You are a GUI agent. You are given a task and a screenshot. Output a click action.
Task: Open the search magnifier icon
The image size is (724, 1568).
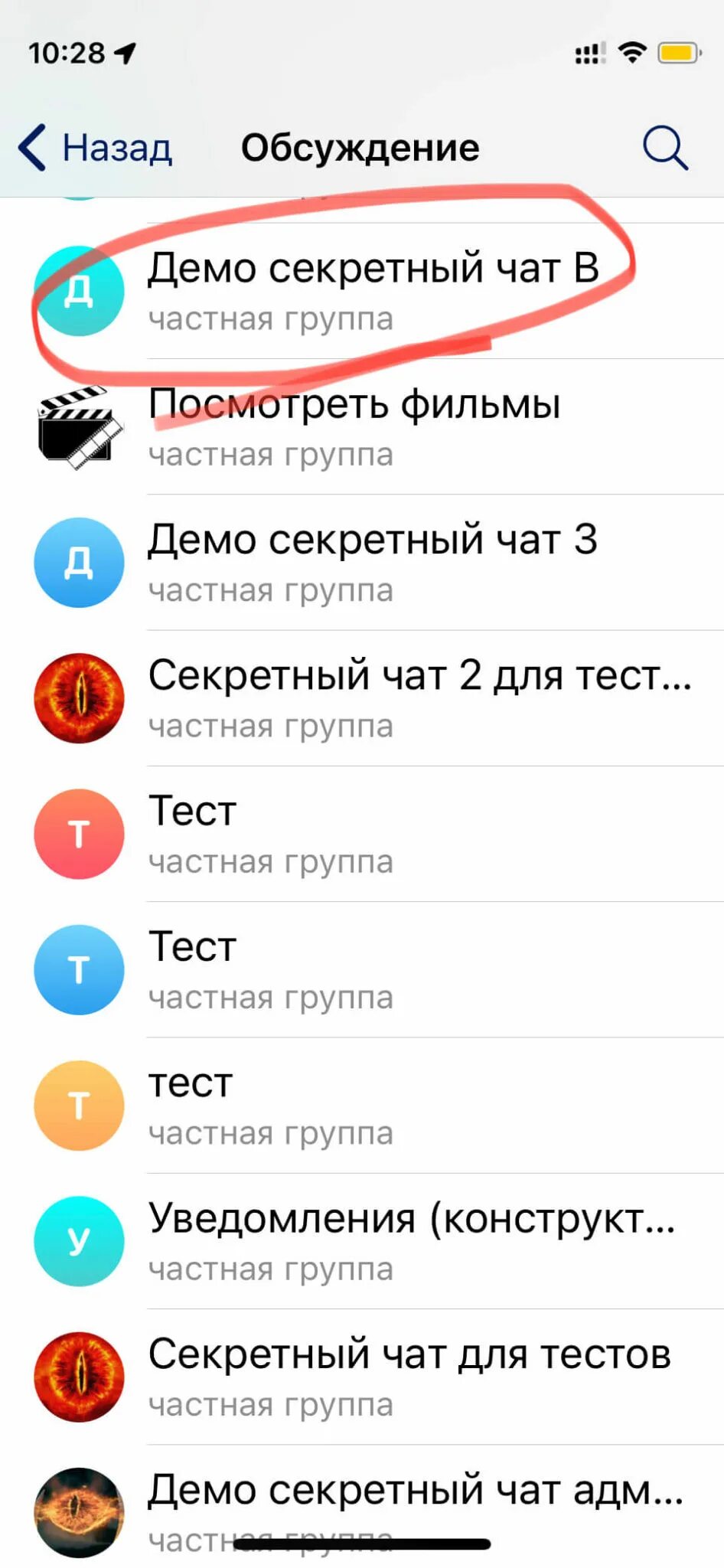(x=664, y=147)
